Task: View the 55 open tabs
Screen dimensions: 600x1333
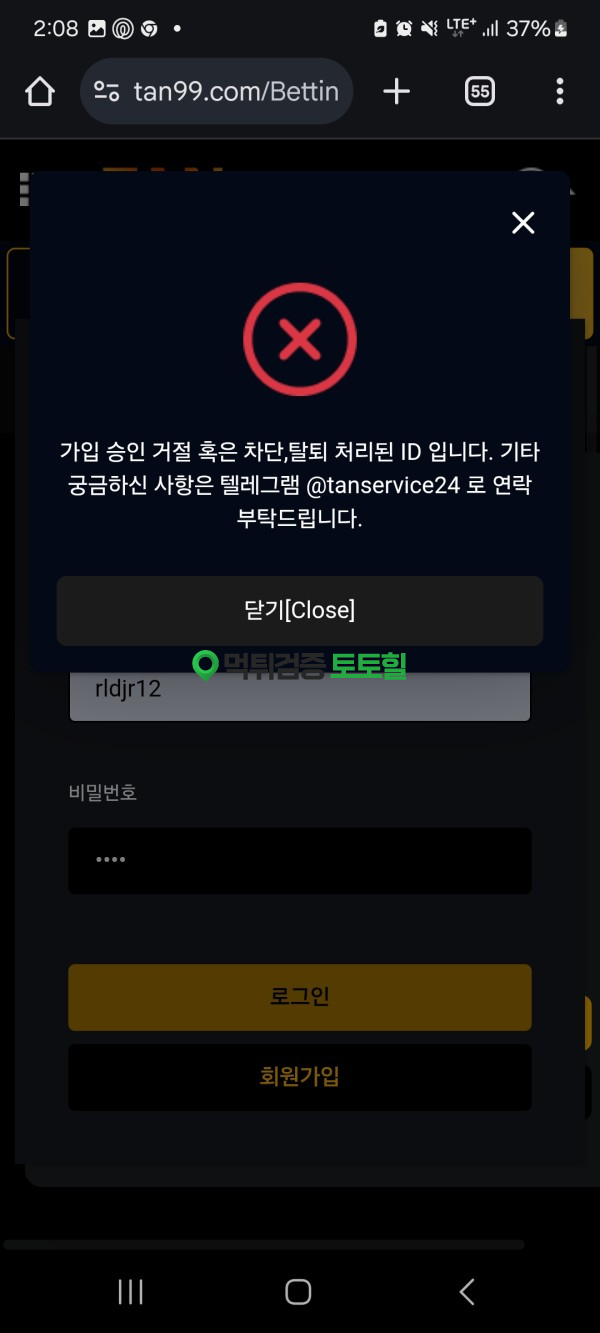Action: pyautogui.click(x=480, y=92)
